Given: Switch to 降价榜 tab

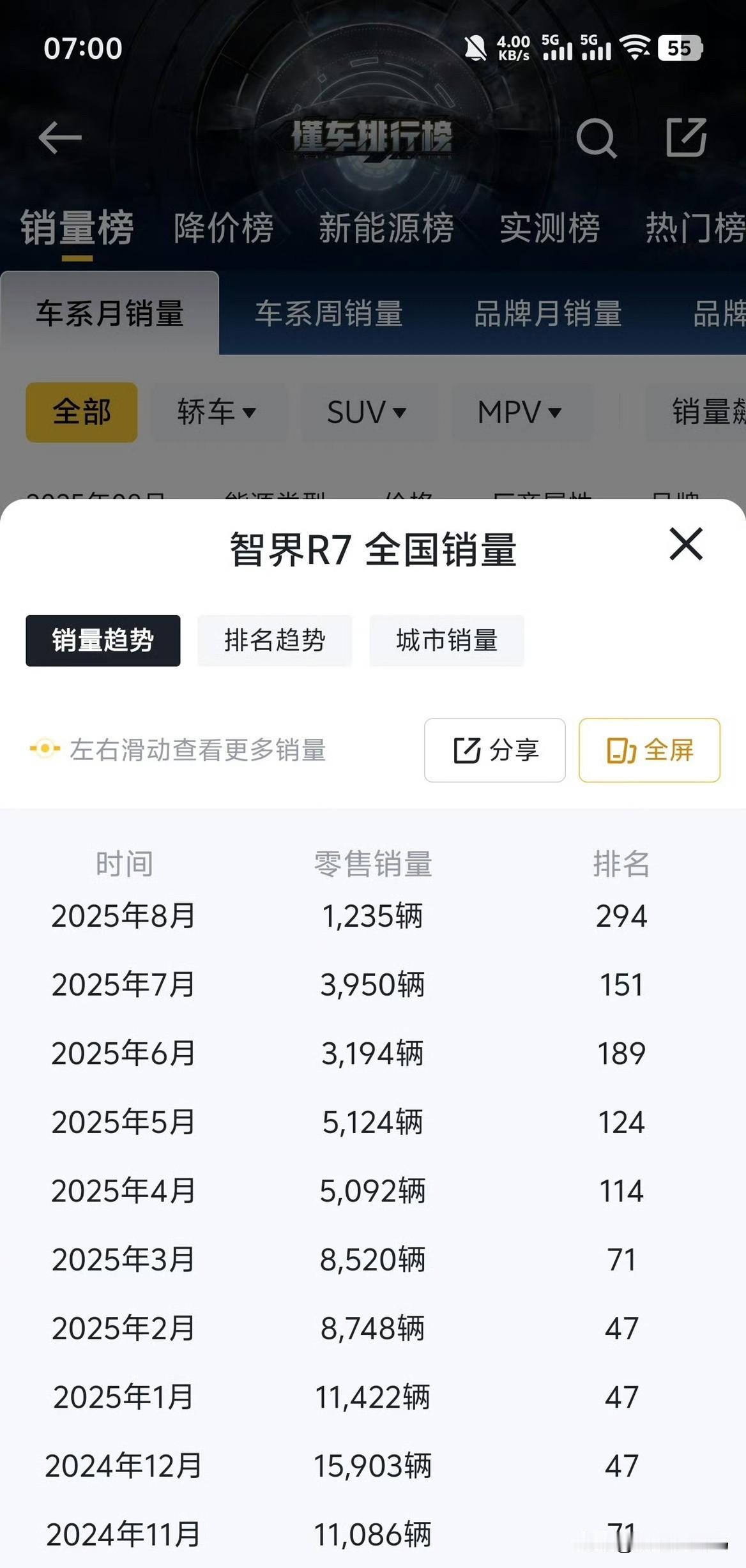Looking at the screenshot, I should pos(224,228).
